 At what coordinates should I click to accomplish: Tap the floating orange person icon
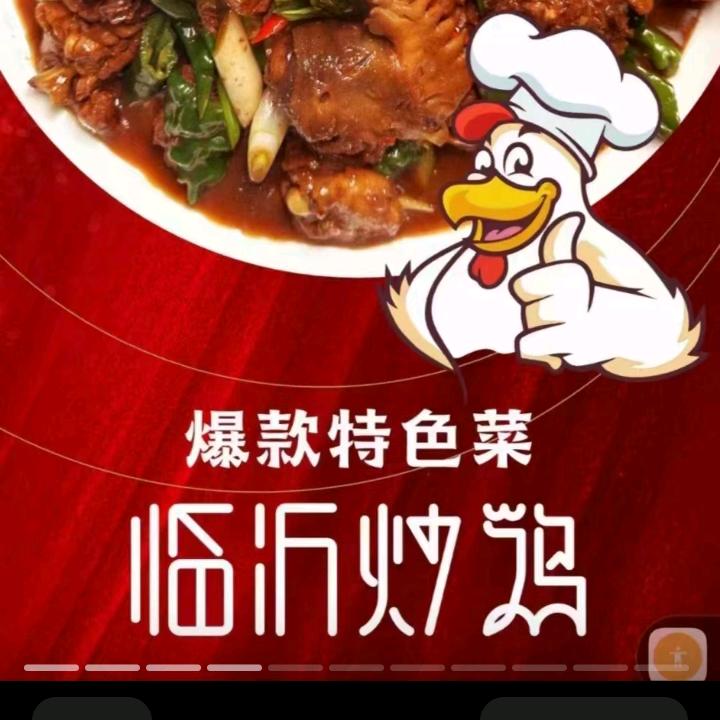678,654
